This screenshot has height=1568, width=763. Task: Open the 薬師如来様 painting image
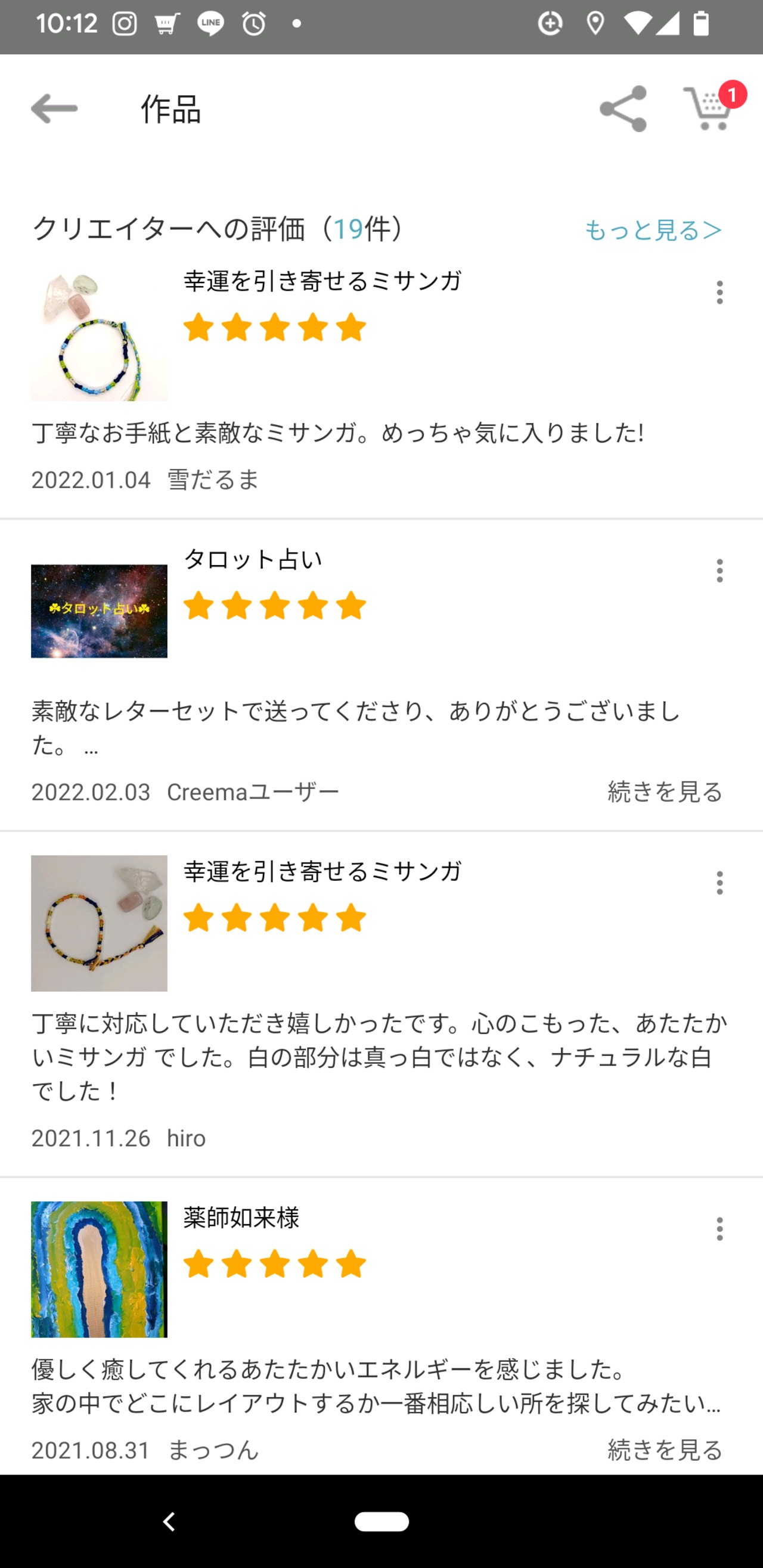click(100, 1269)
